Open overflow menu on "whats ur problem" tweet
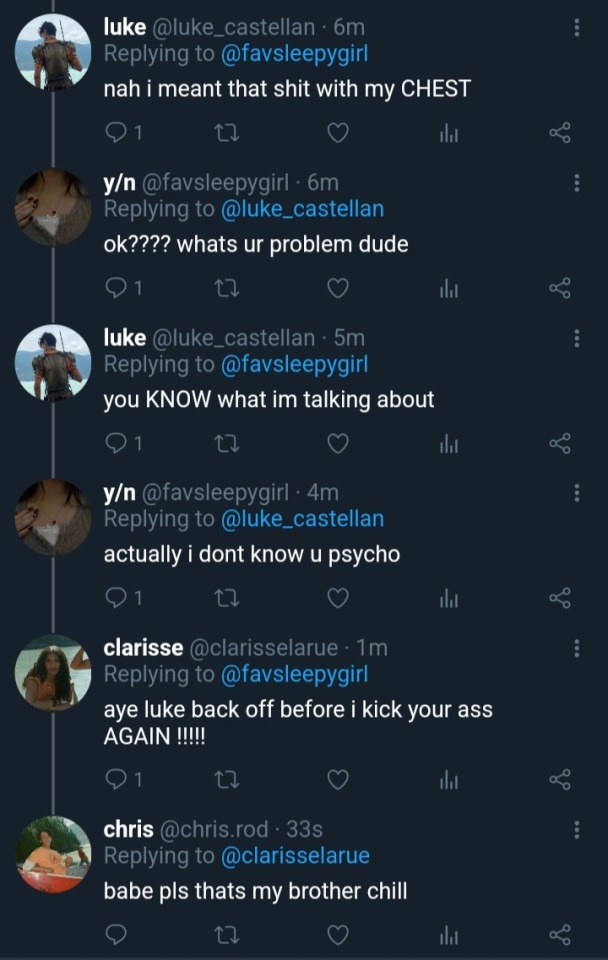608x960 pixels. (x=577, y=183)
